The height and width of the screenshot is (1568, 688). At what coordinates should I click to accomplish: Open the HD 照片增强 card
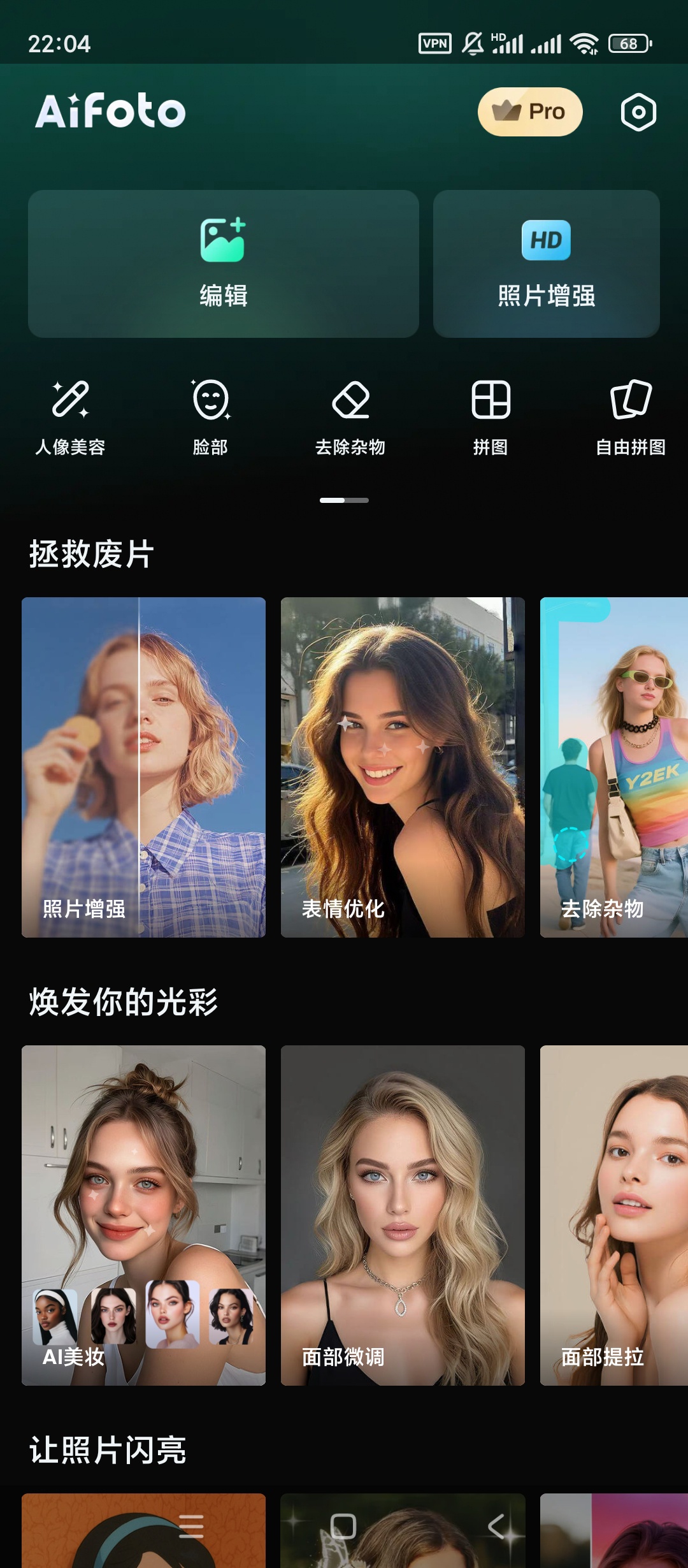pos(546,264)
